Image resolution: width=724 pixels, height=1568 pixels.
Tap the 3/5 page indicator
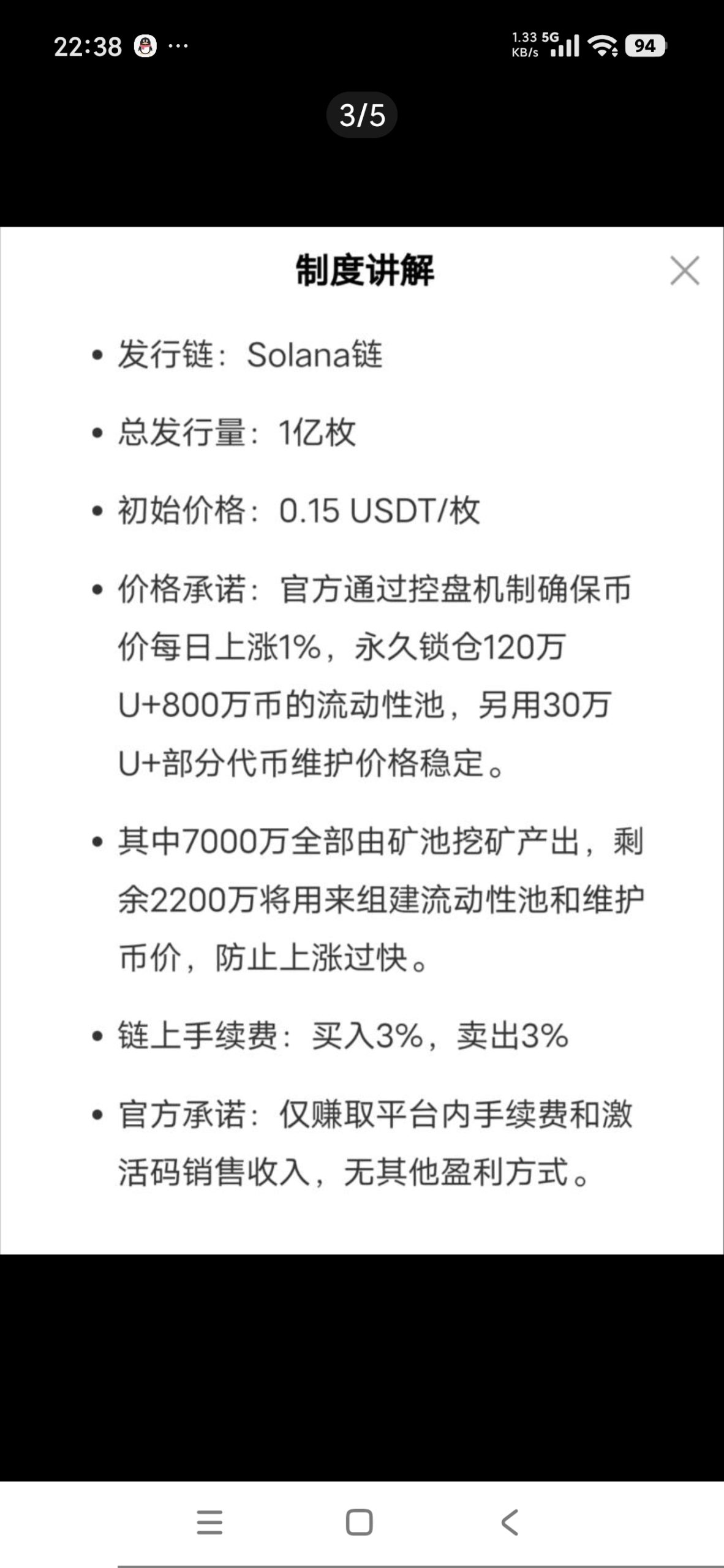(x=362, y=113)
